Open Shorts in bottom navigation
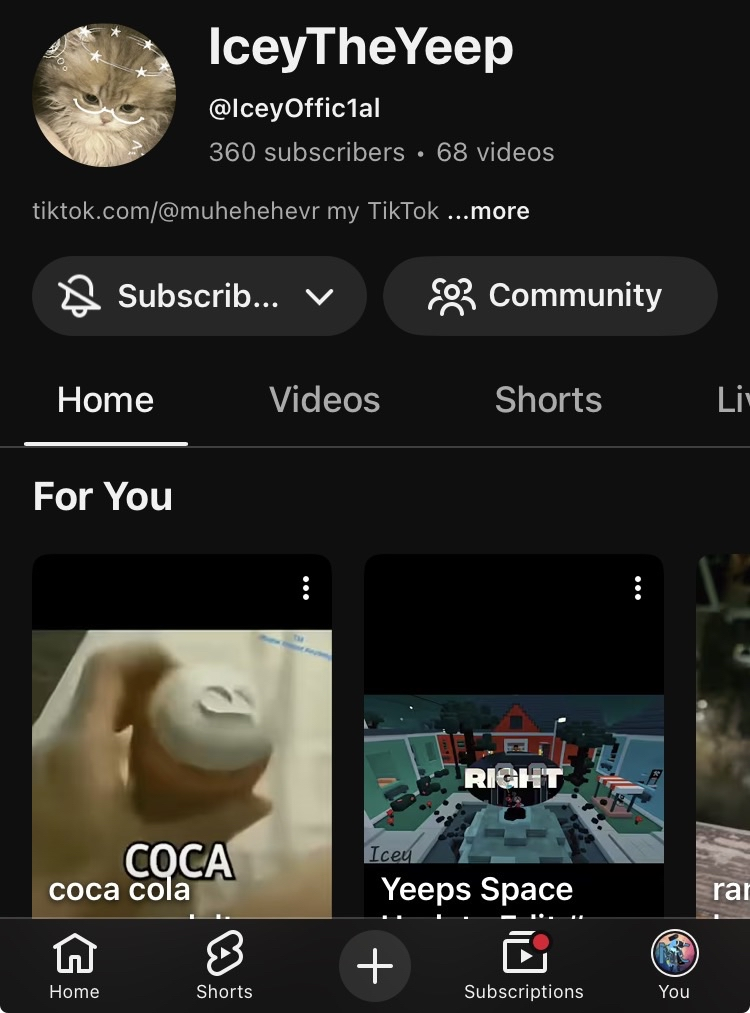This screenshot has height=1013, width=750. pyautogui.click(x=224, y=965)
